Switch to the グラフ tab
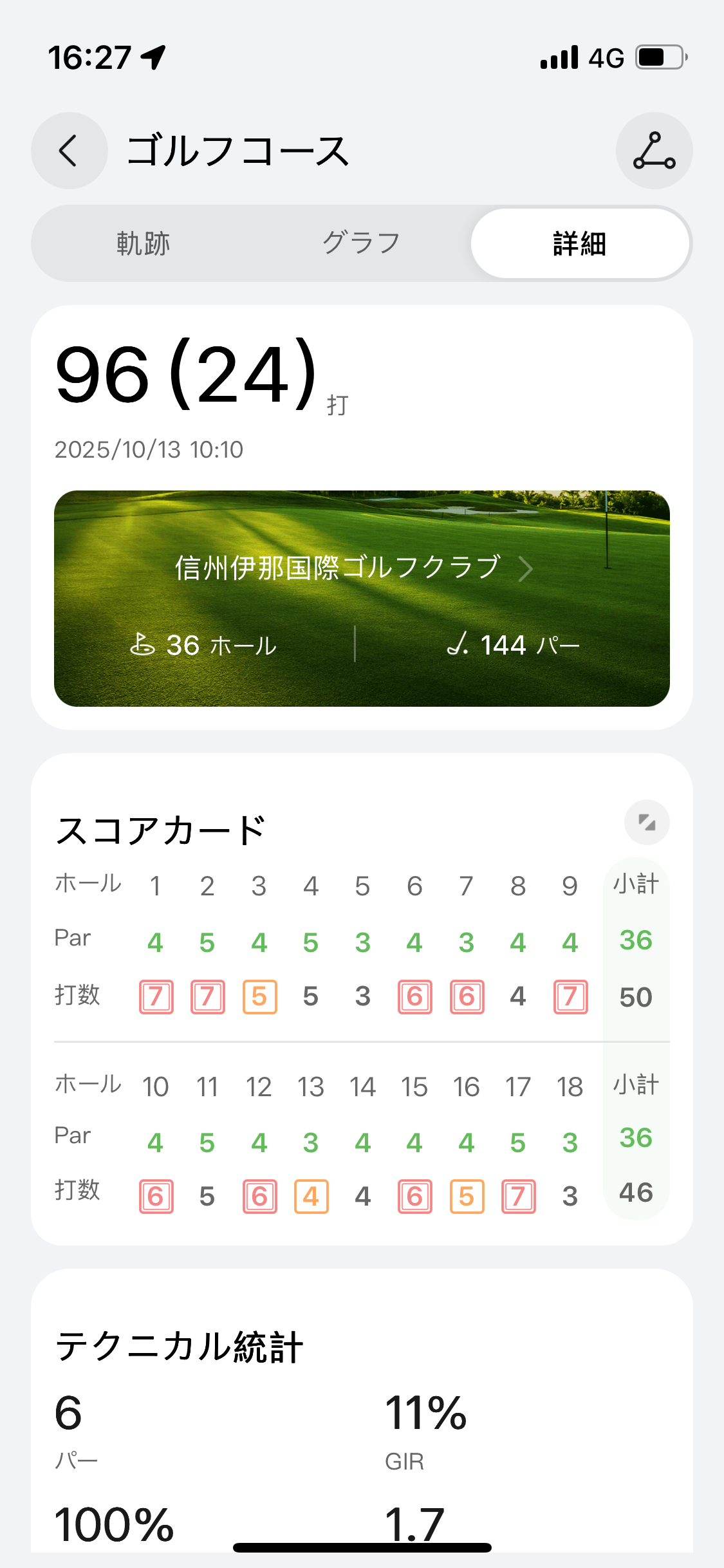724x1568 pixels. (361, 244)
